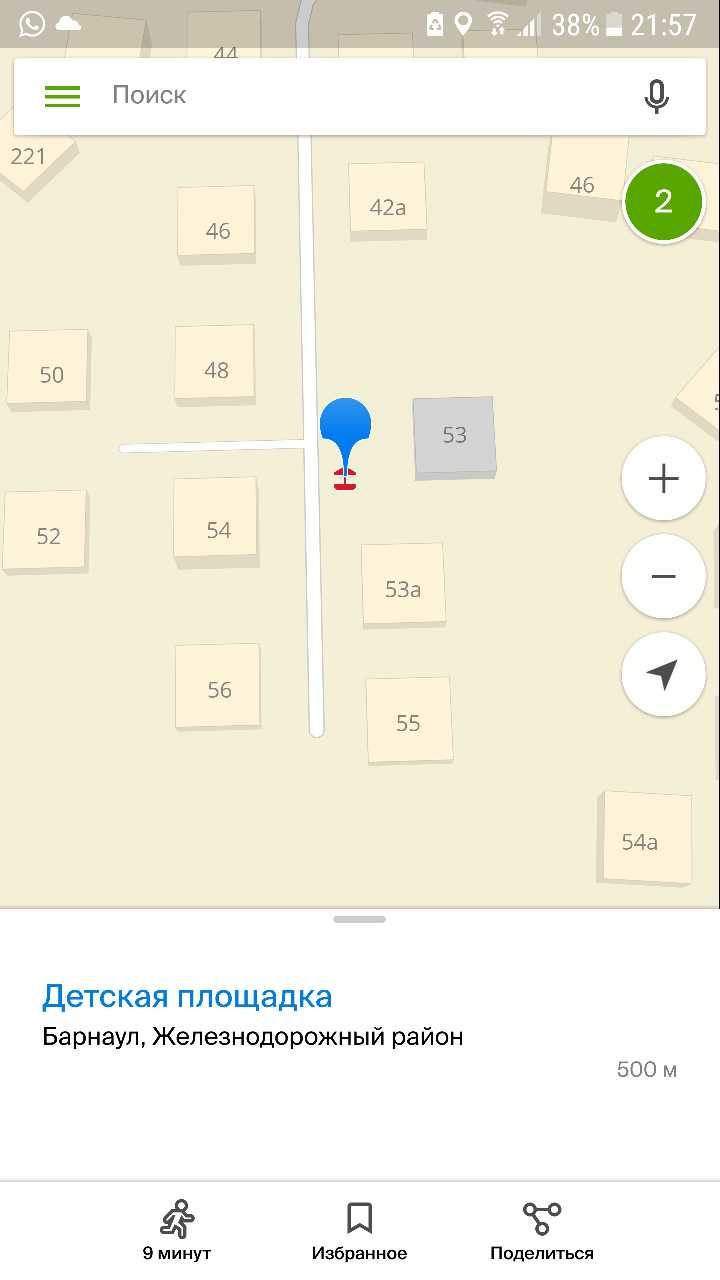Start voice search with the microphone
The width and height of the screenshot is (720, 1280).
[x=656, y=96]
